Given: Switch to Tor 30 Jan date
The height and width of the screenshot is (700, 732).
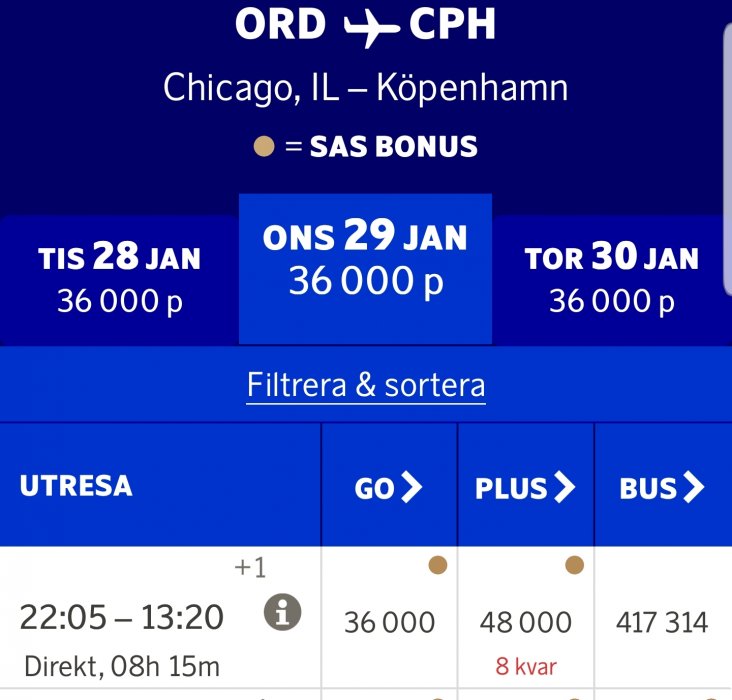Looking at the screenshot, I should pos(611,277).
